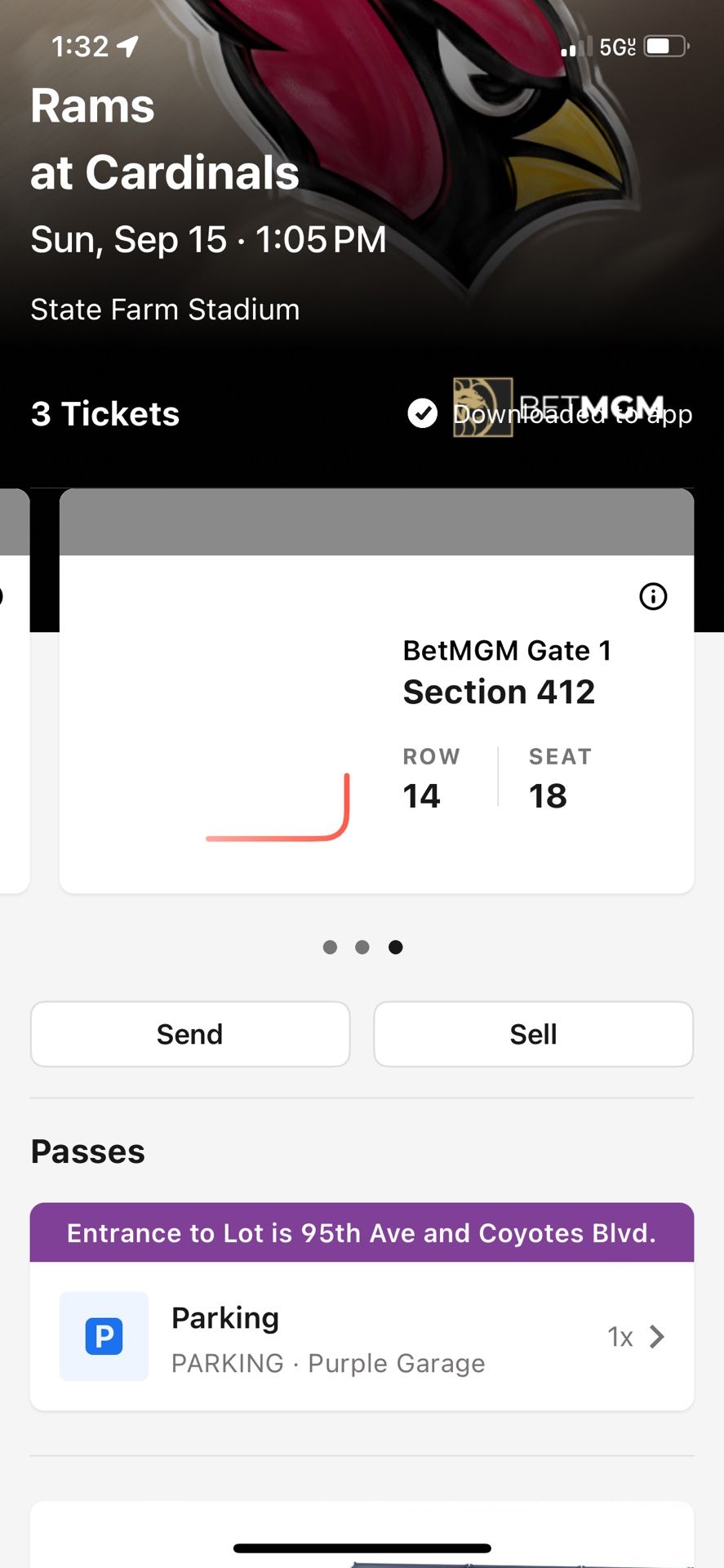Tap the Send button
The height and width of the screenshot is (1568, 724).
click(x=189, y=1034)
